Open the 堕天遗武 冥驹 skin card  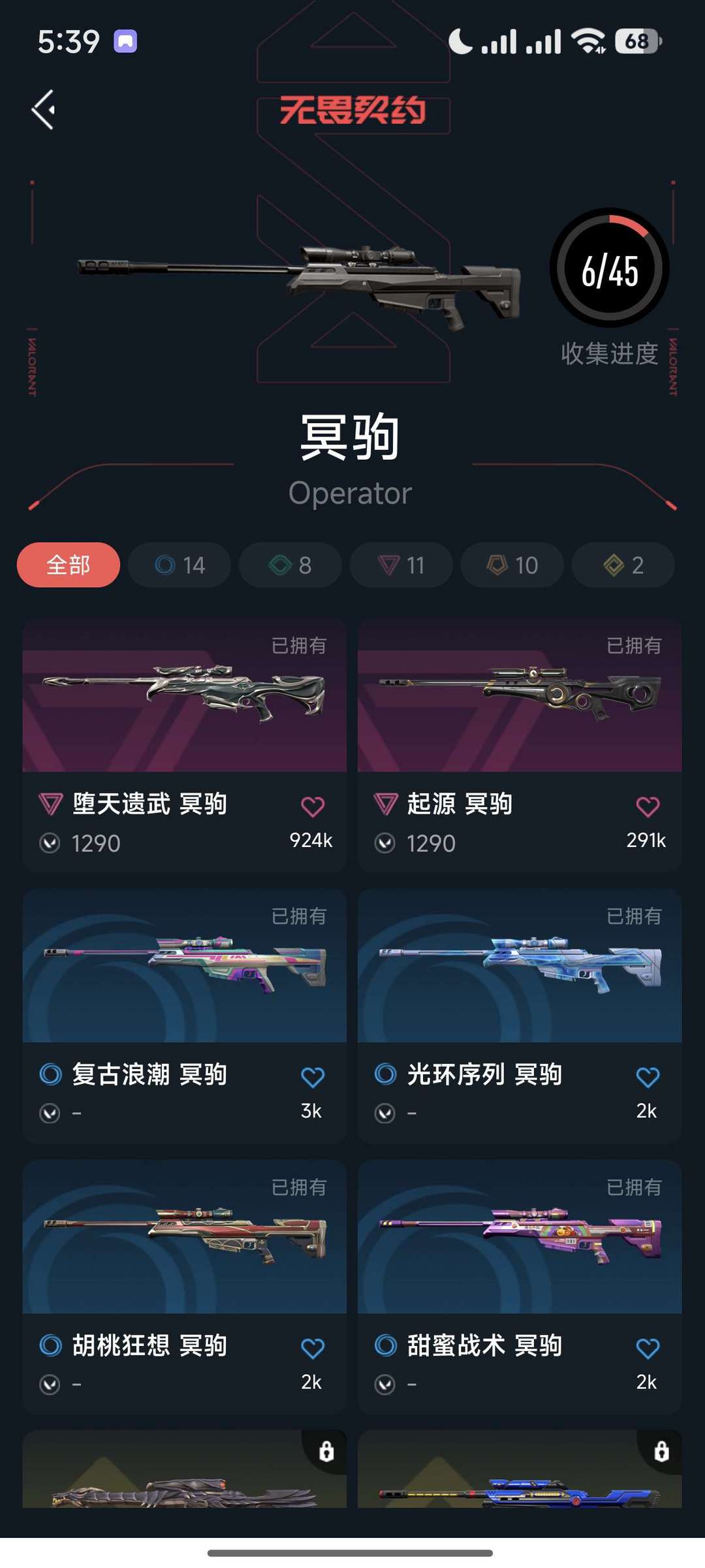185,745
